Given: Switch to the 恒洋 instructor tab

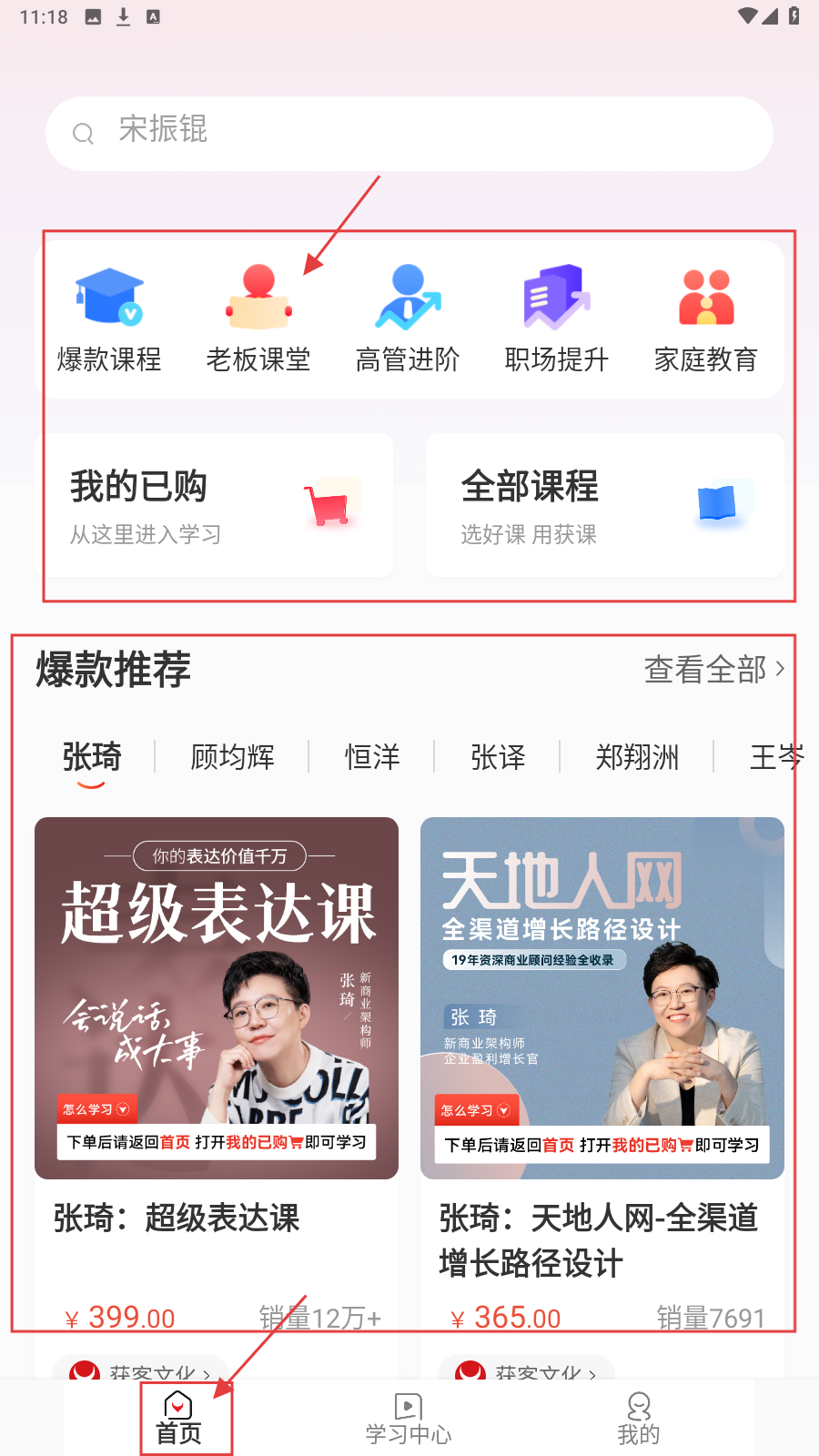Looking at the screenshot, I should [x=372, y=757].
